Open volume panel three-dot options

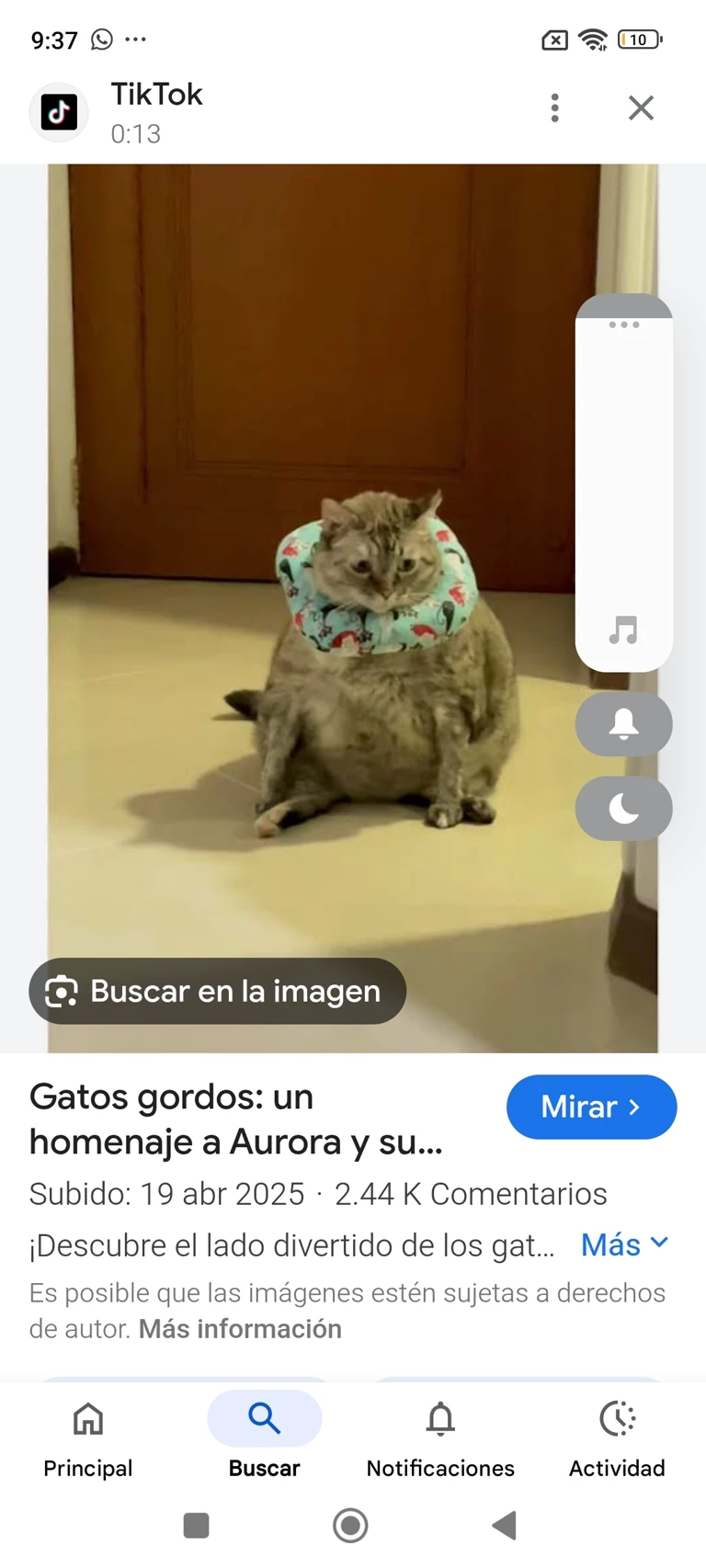tap(623, 324)
